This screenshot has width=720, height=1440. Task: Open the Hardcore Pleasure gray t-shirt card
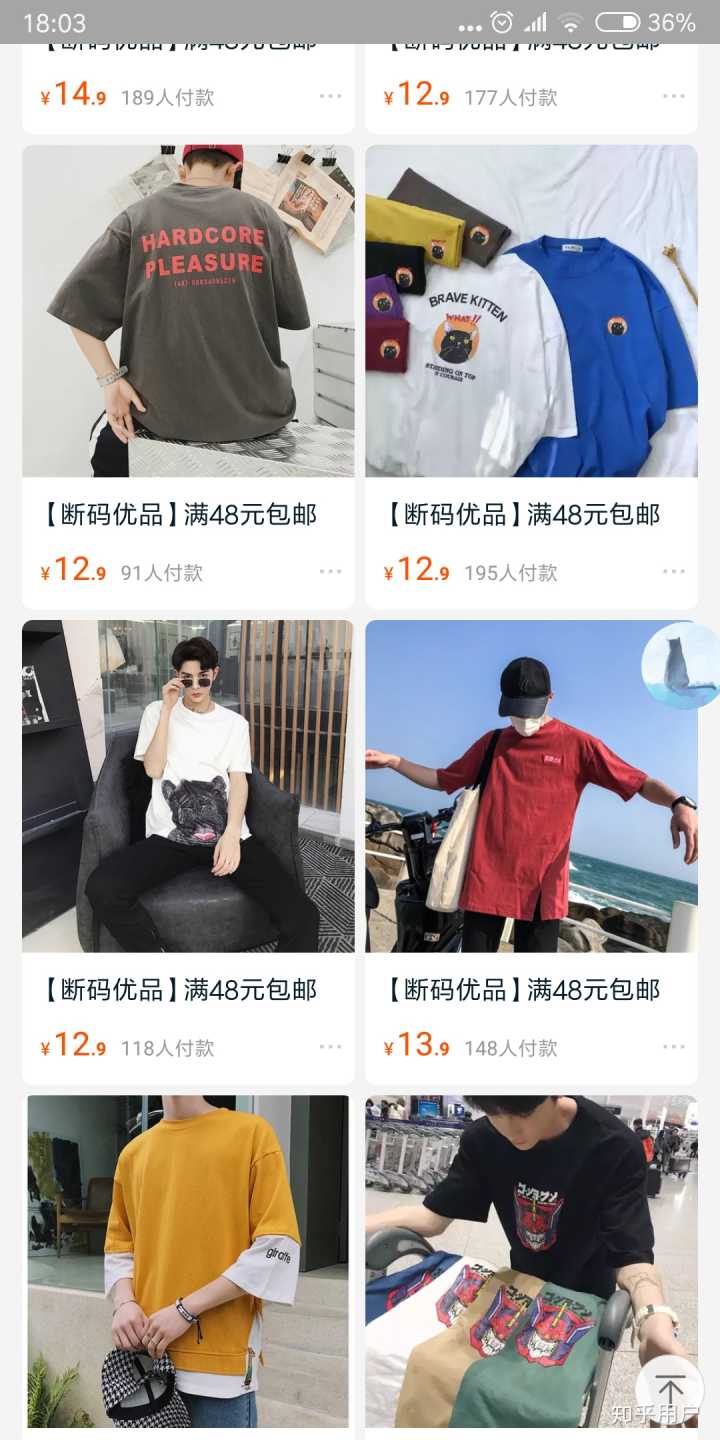188,311
